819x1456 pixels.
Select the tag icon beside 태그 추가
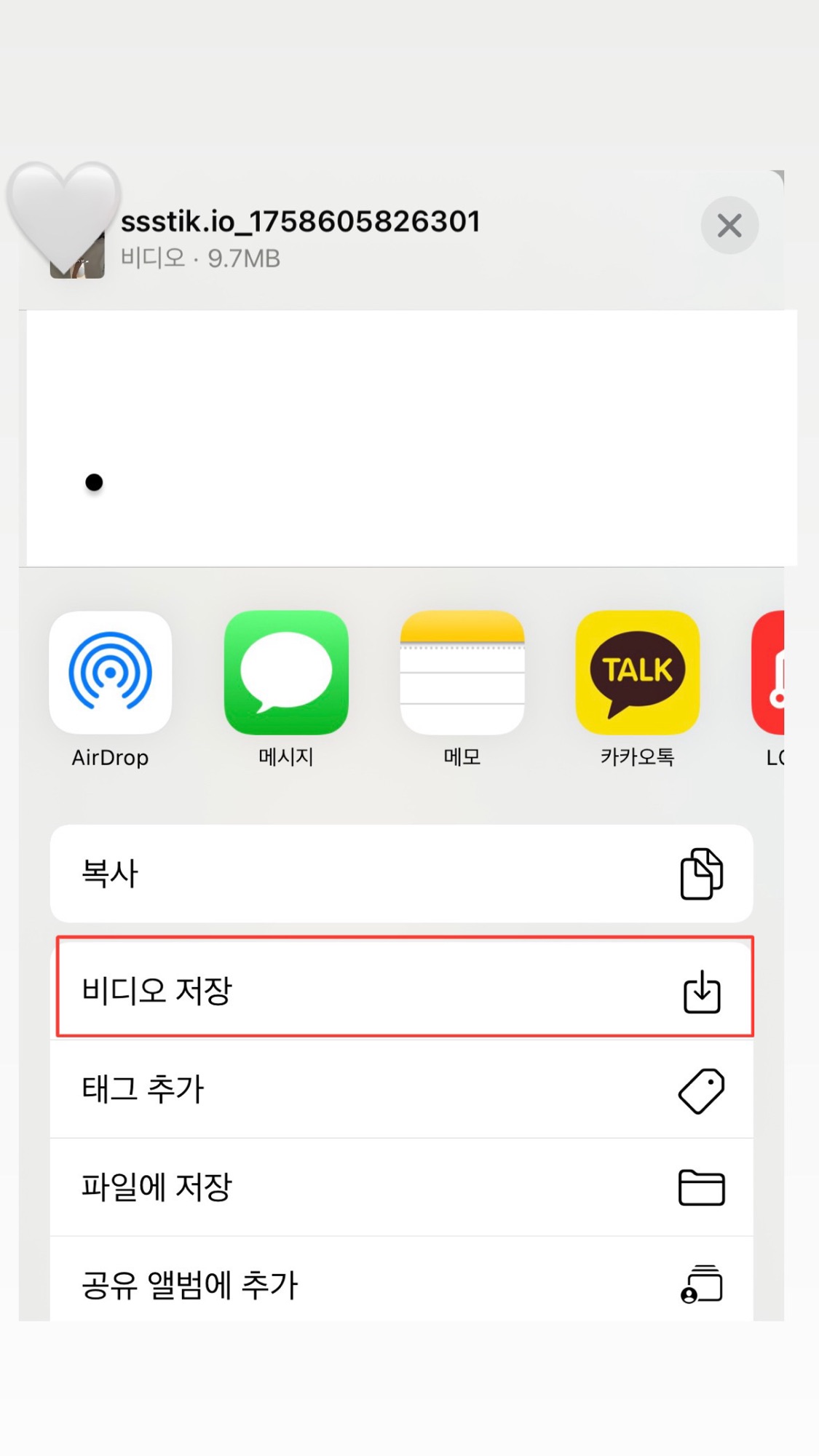701,1089
